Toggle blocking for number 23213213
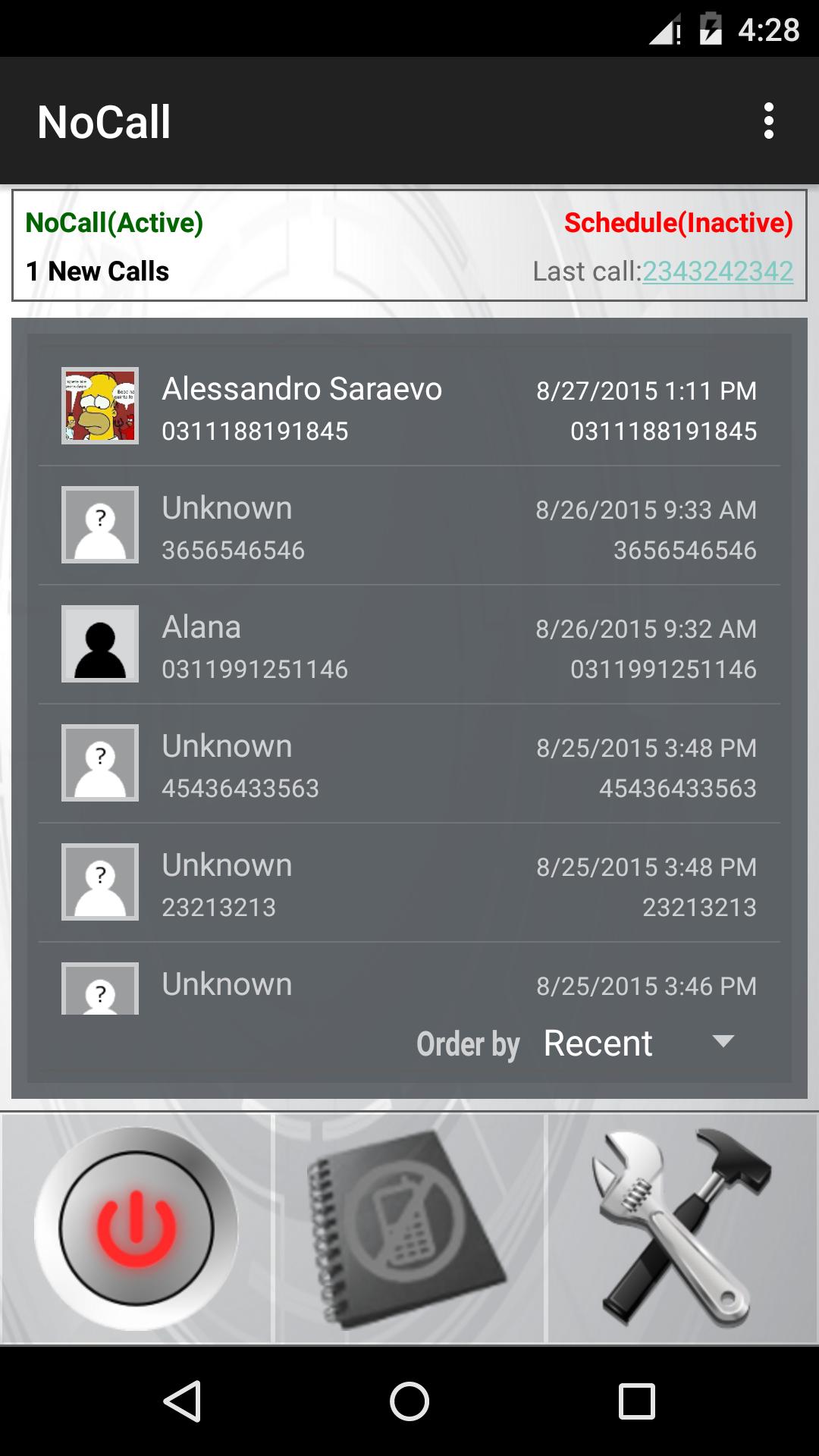The height and width of the screenshot is (1456, 819). pyautogui.click(x=409, y=882)
